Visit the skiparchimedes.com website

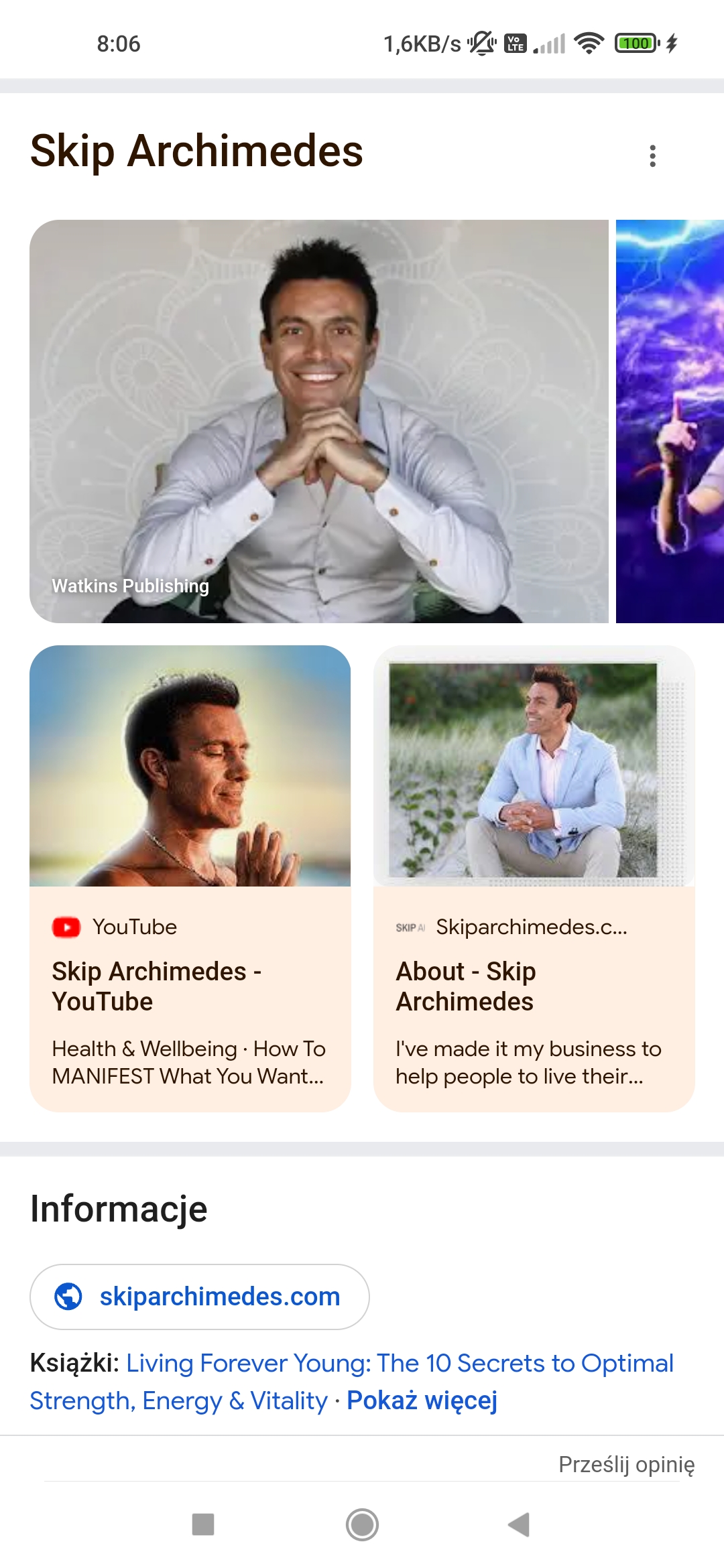click(200, 1297)
